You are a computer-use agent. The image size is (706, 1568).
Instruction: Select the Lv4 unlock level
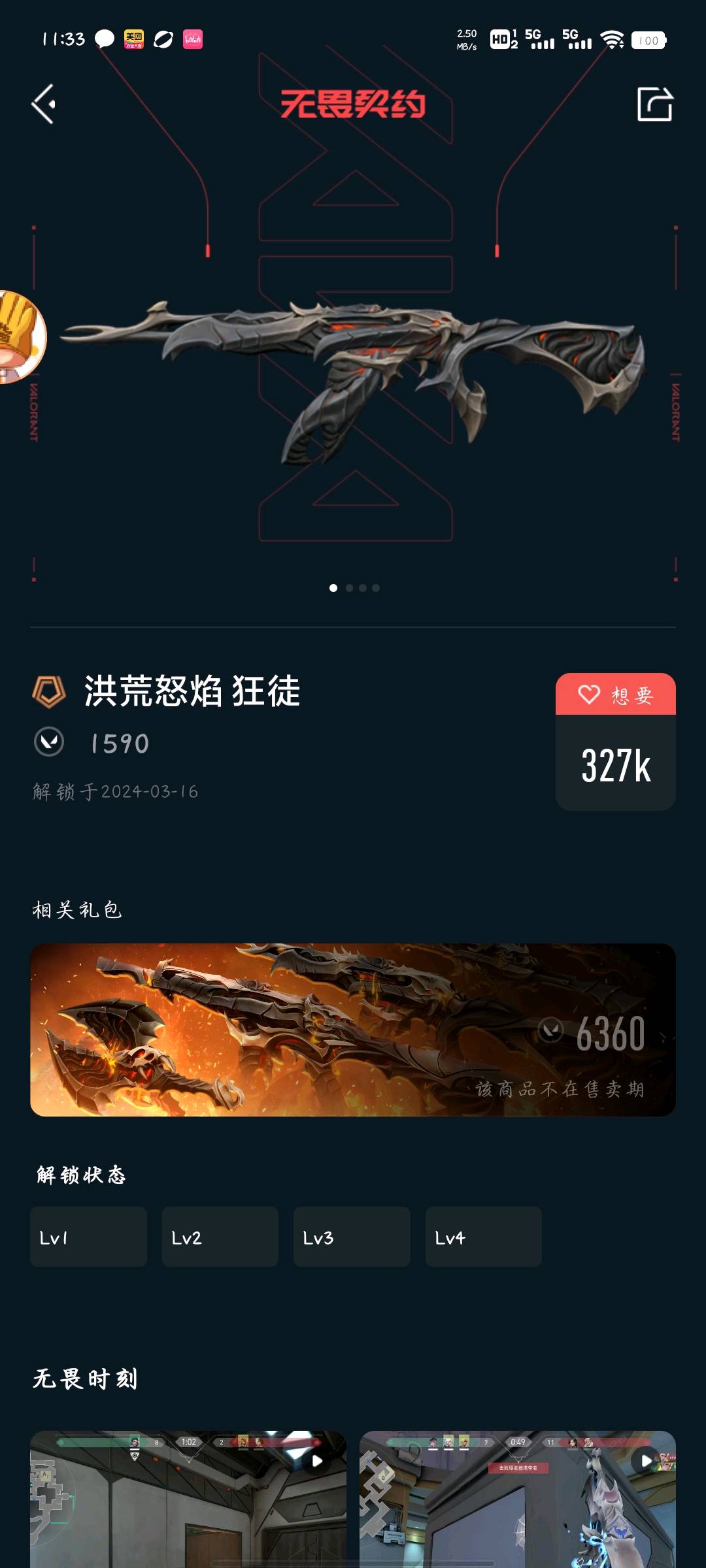484,1237
